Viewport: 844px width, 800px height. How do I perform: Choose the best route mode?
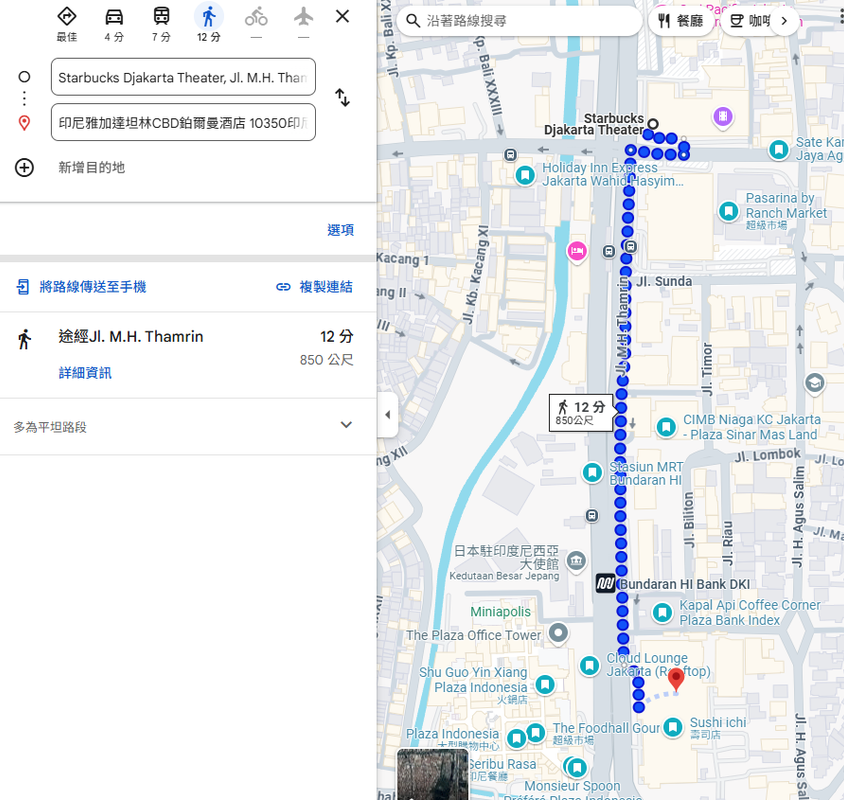click(x=67, y=23)
